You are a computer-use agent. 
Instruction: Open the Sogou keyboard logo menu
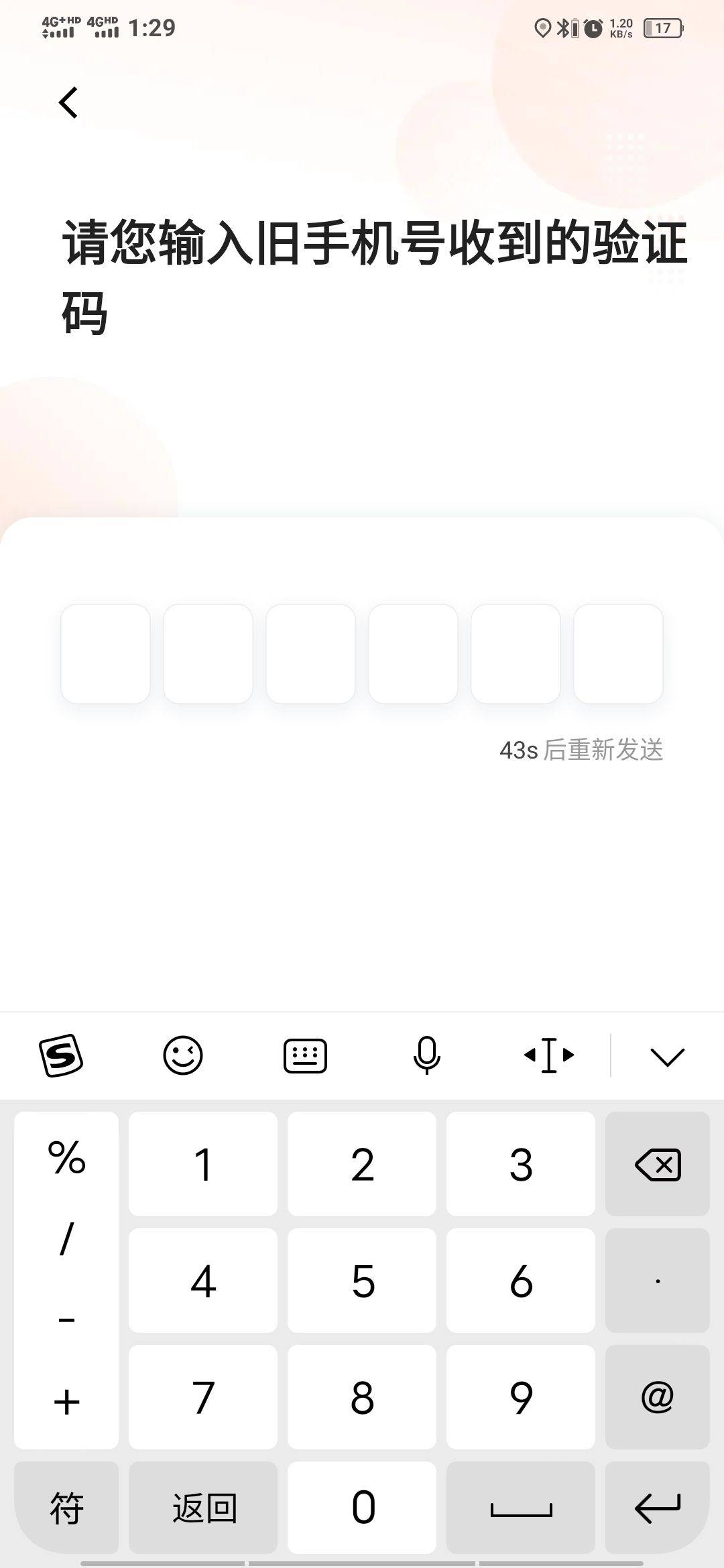coord(60,1055)
